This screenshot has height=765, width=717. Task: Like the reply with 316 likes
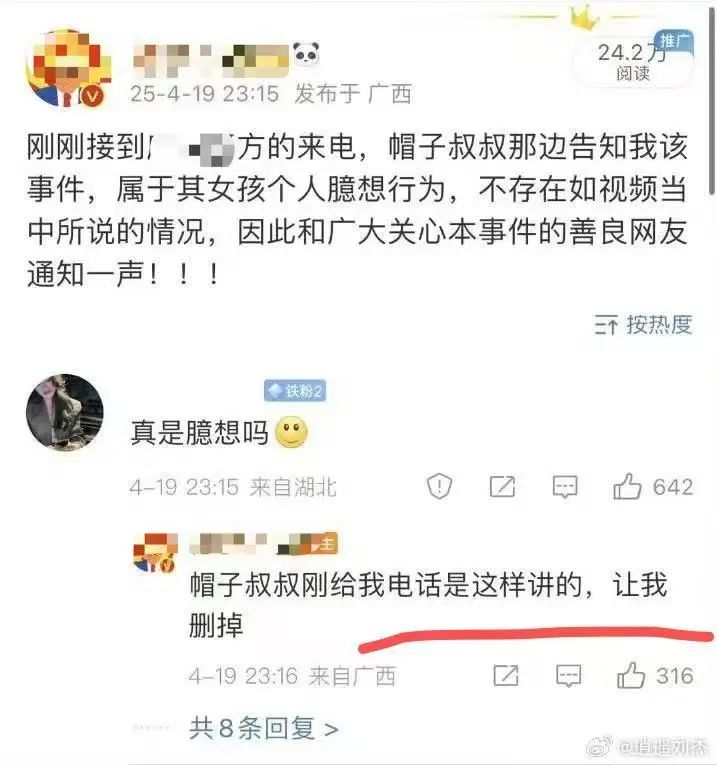point(631,676)
